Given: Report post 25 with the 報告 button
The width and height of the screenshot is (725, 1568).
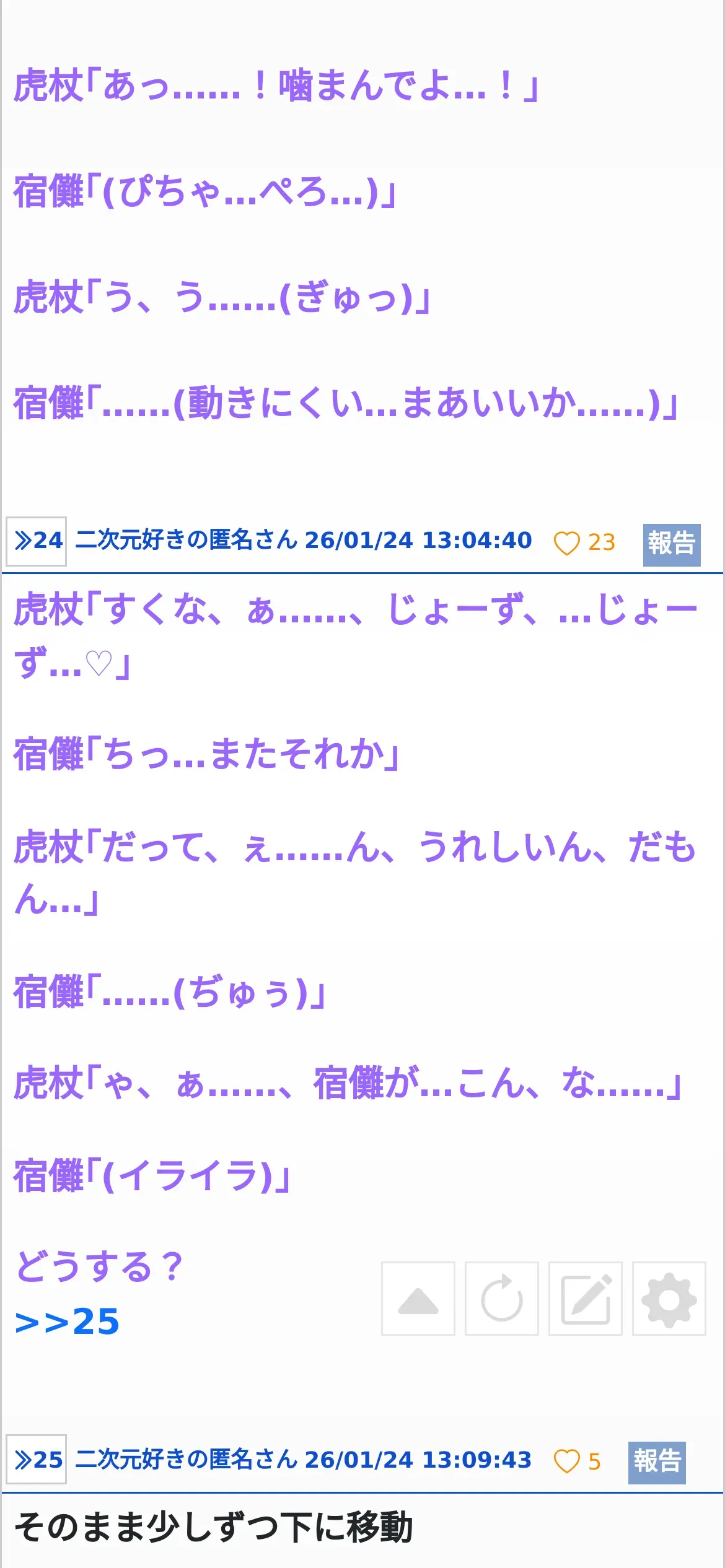Looking at the screenshot, I should 657,1463.
